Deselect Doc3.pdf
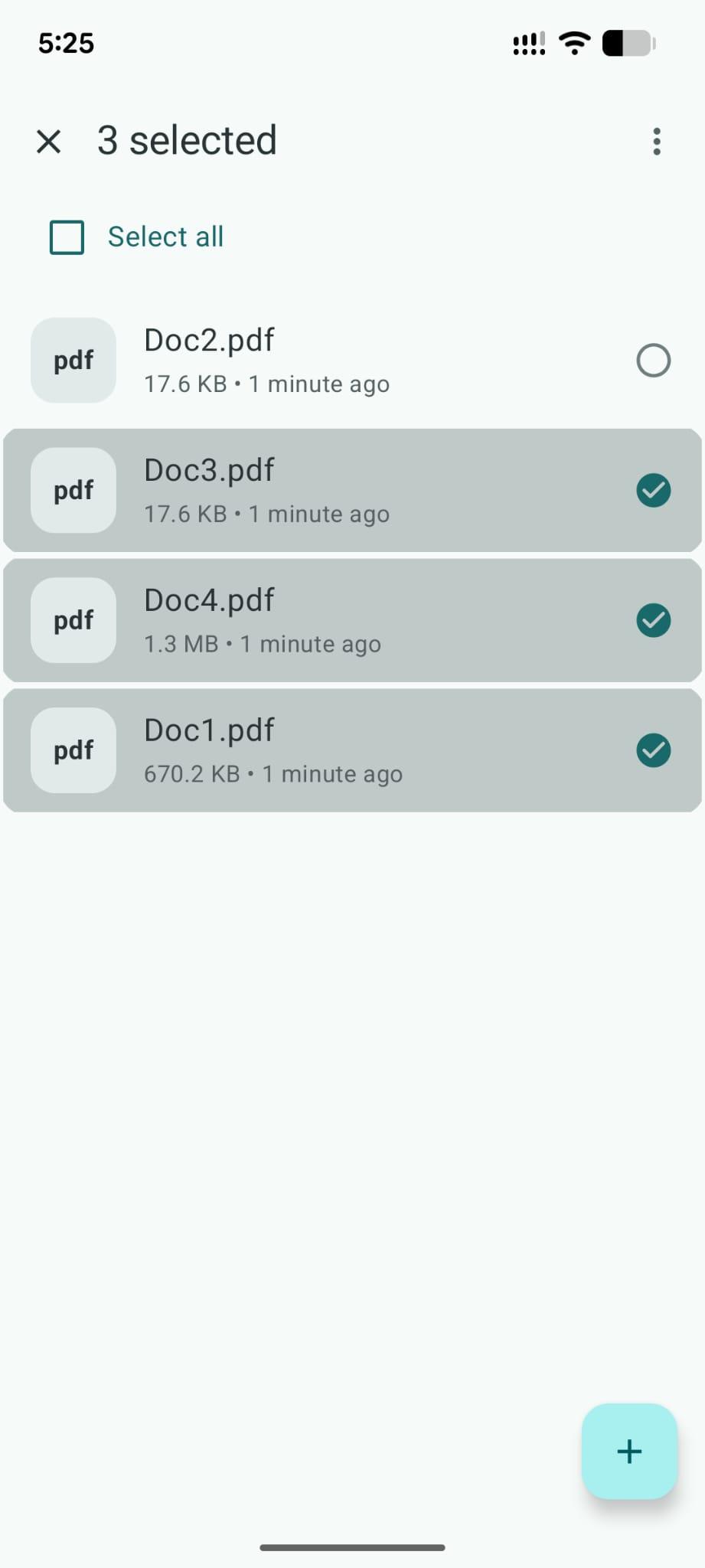This screenshot has height=1568, width=705. pos(653,491)
